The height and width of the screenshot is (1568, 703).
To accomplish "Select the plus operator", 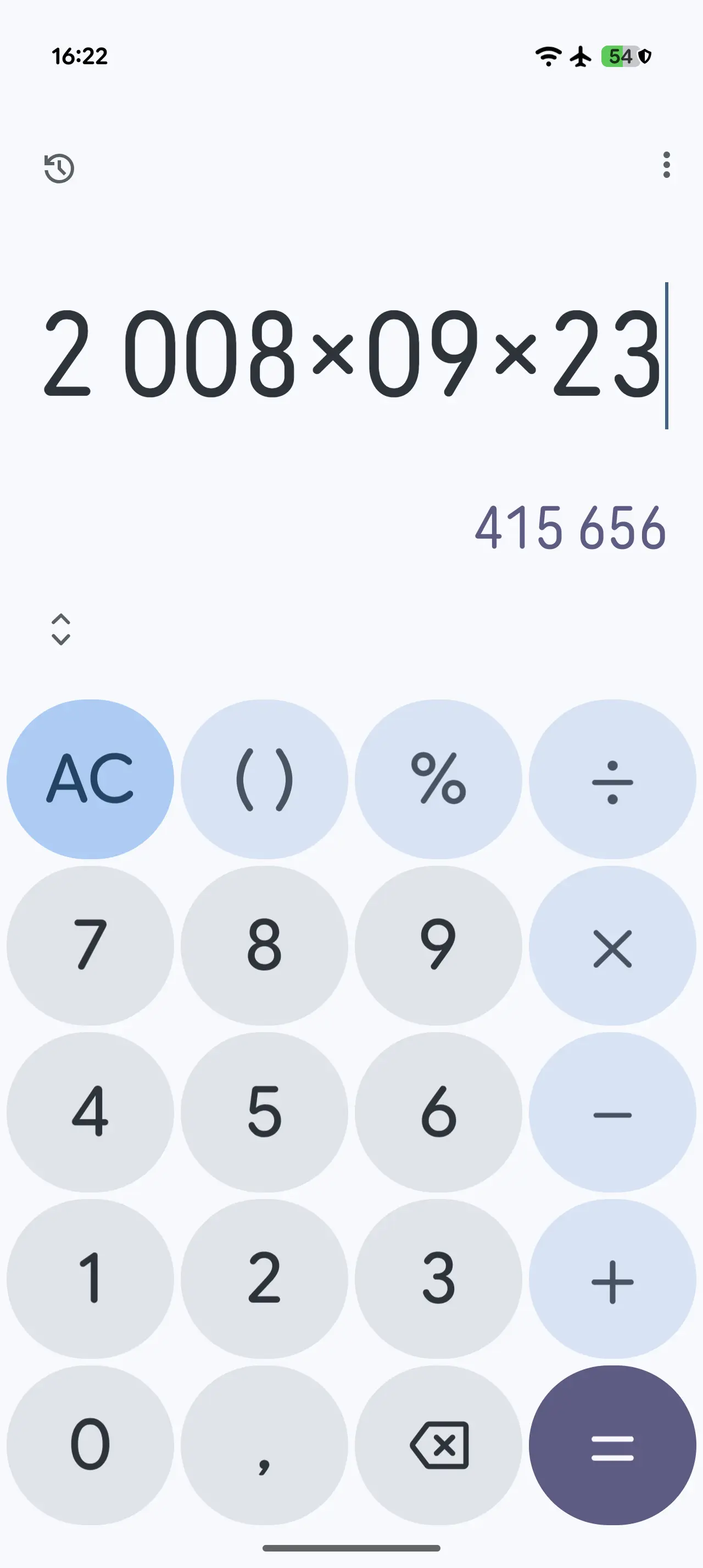I will coord(612,1279).
